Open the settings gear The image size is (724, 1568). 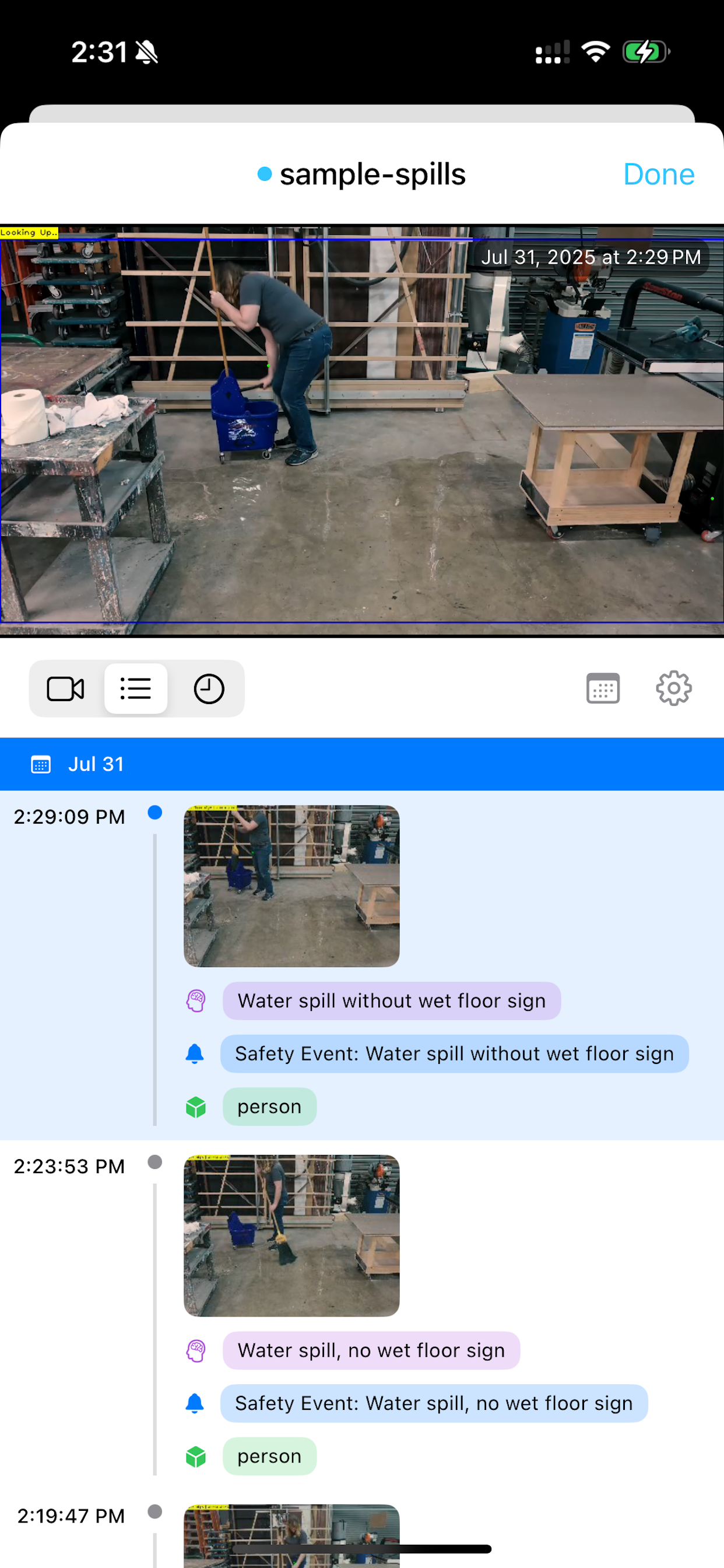673,688
